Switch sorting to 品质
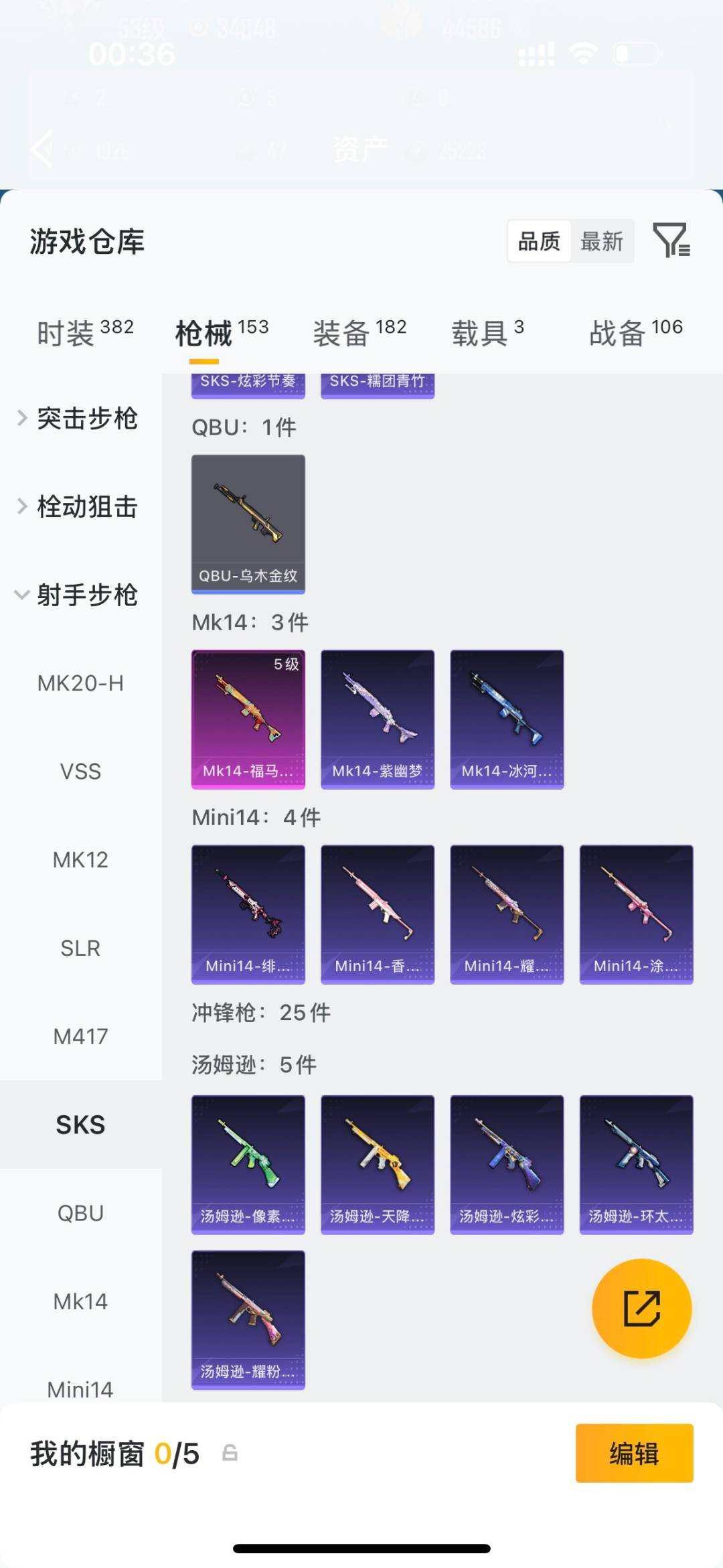The width and height of the screenshot is (723, 1568). [540, 242]
